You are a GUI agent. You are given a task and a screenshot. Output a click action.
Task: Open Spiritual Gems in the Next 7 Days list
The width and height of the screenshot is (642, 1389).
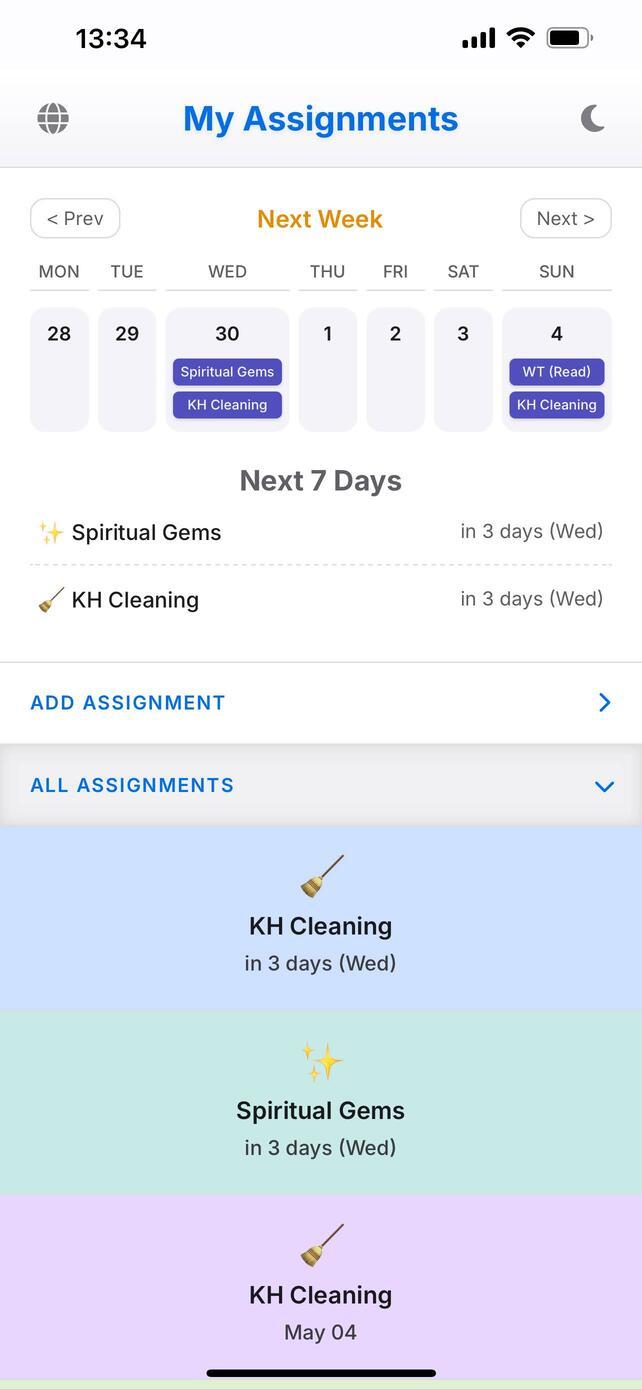tap(320, 532)
